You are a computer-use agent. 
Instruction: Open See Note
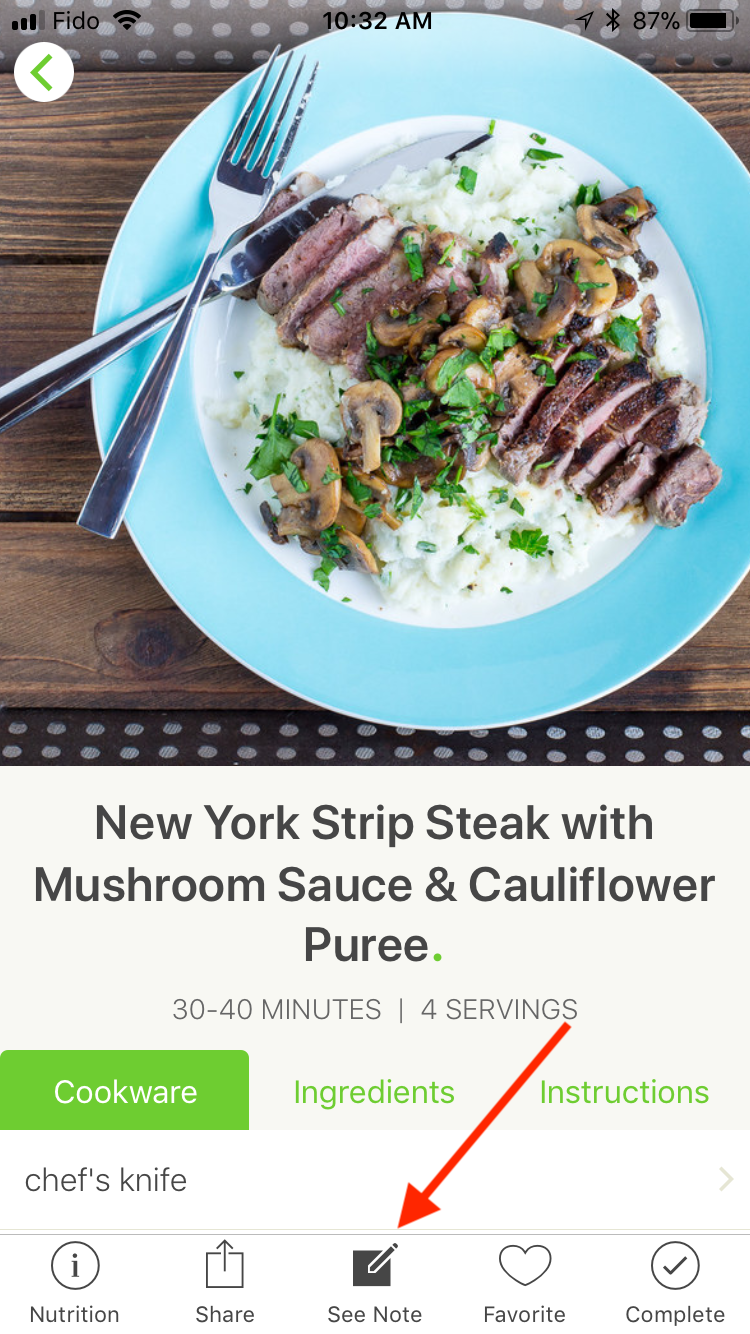tap(375, 1283)
